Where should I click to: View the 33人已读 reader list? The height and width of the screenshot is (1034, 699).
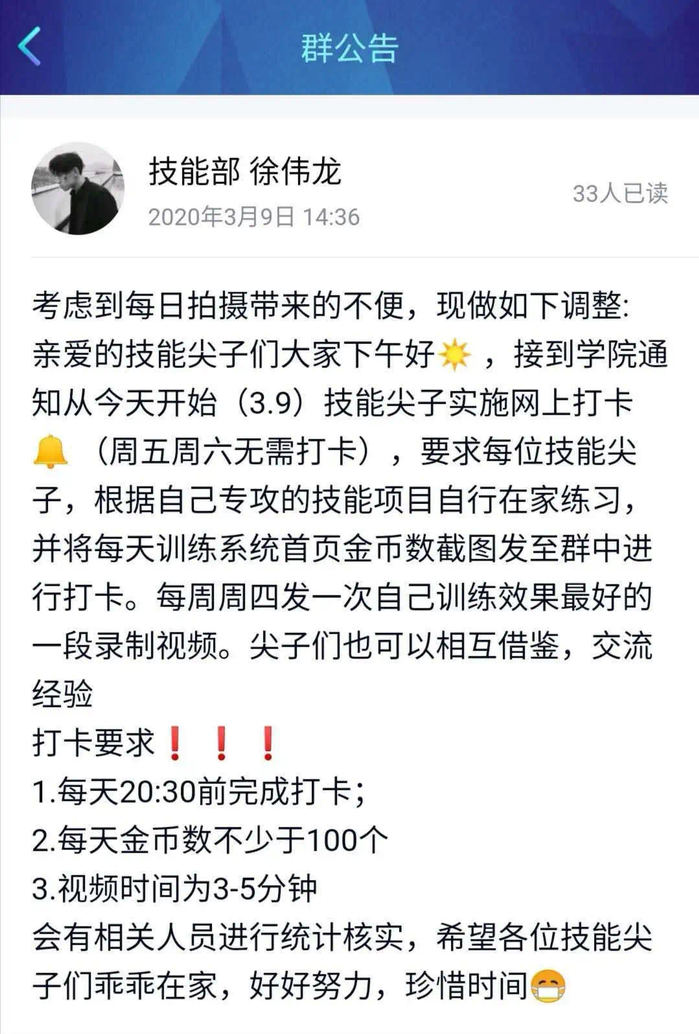619,193
